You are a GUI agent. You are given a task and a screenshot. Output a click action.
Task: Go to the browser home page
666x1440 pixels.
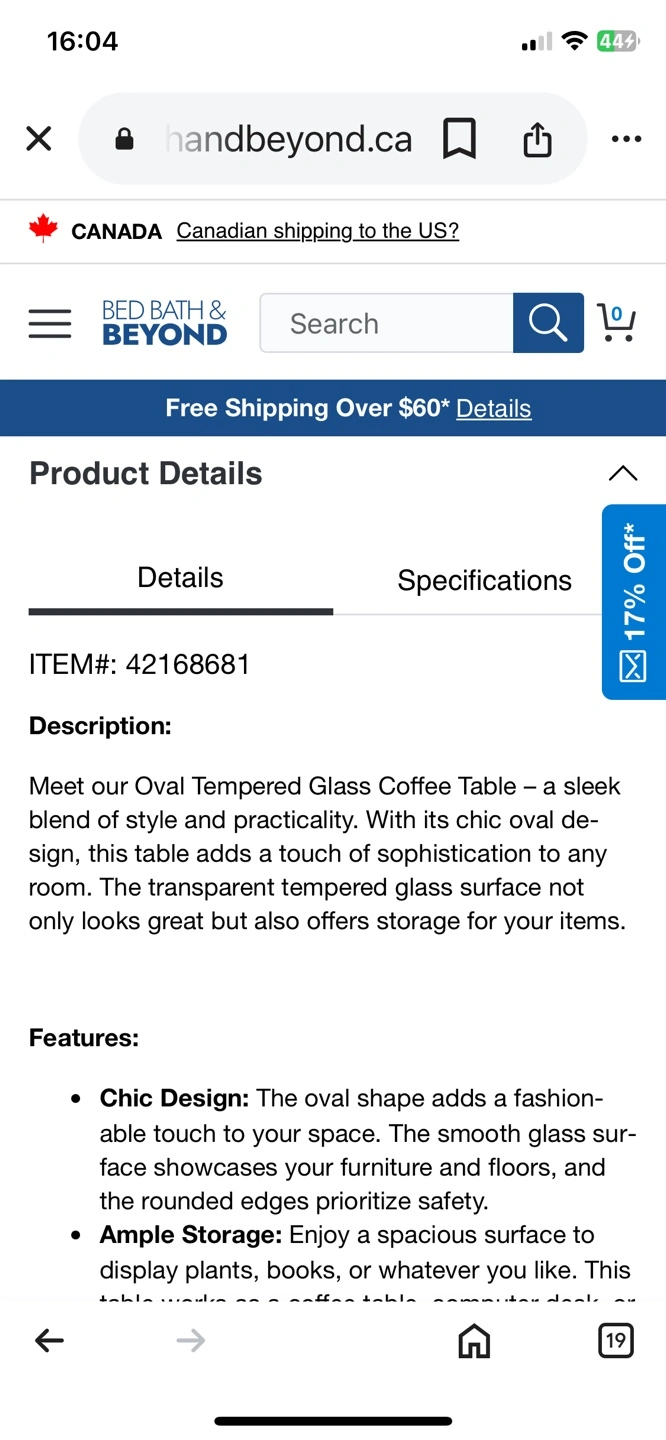tap(474, 1341)
